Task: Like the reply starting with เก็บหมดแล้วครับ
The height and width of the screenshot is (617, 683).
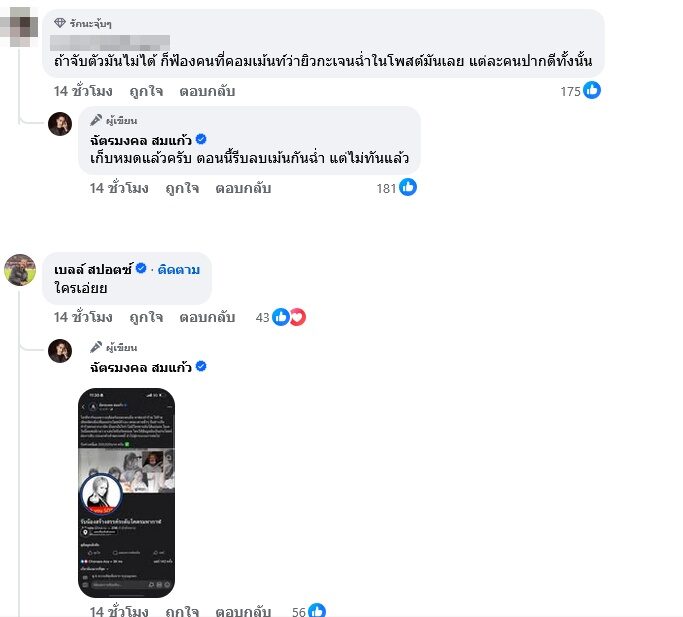Action: coord(182,187)
